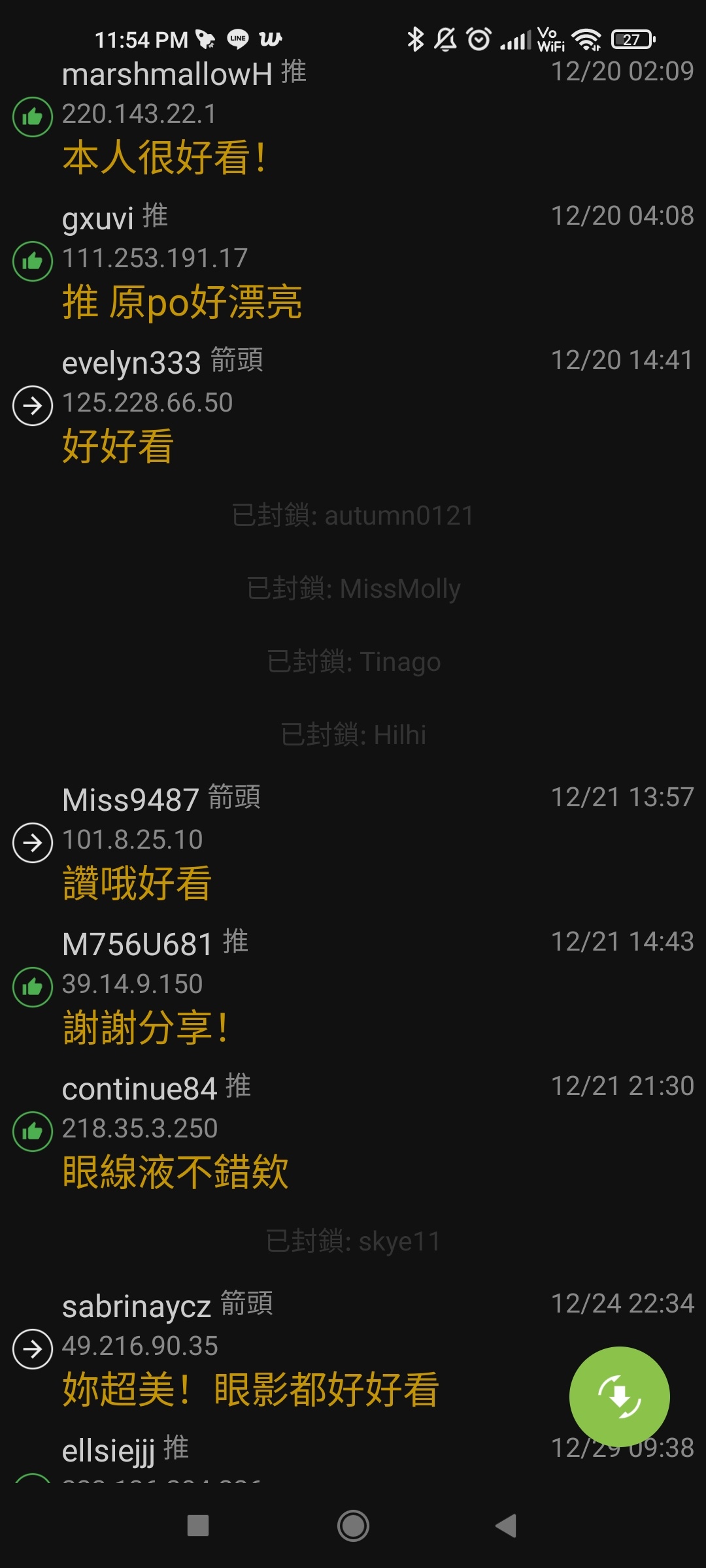Image resolution: width=706 pixels, height=1568 pixels.
Task: Tap blocked user row MissMolly
Action: (x=353, y=589)
